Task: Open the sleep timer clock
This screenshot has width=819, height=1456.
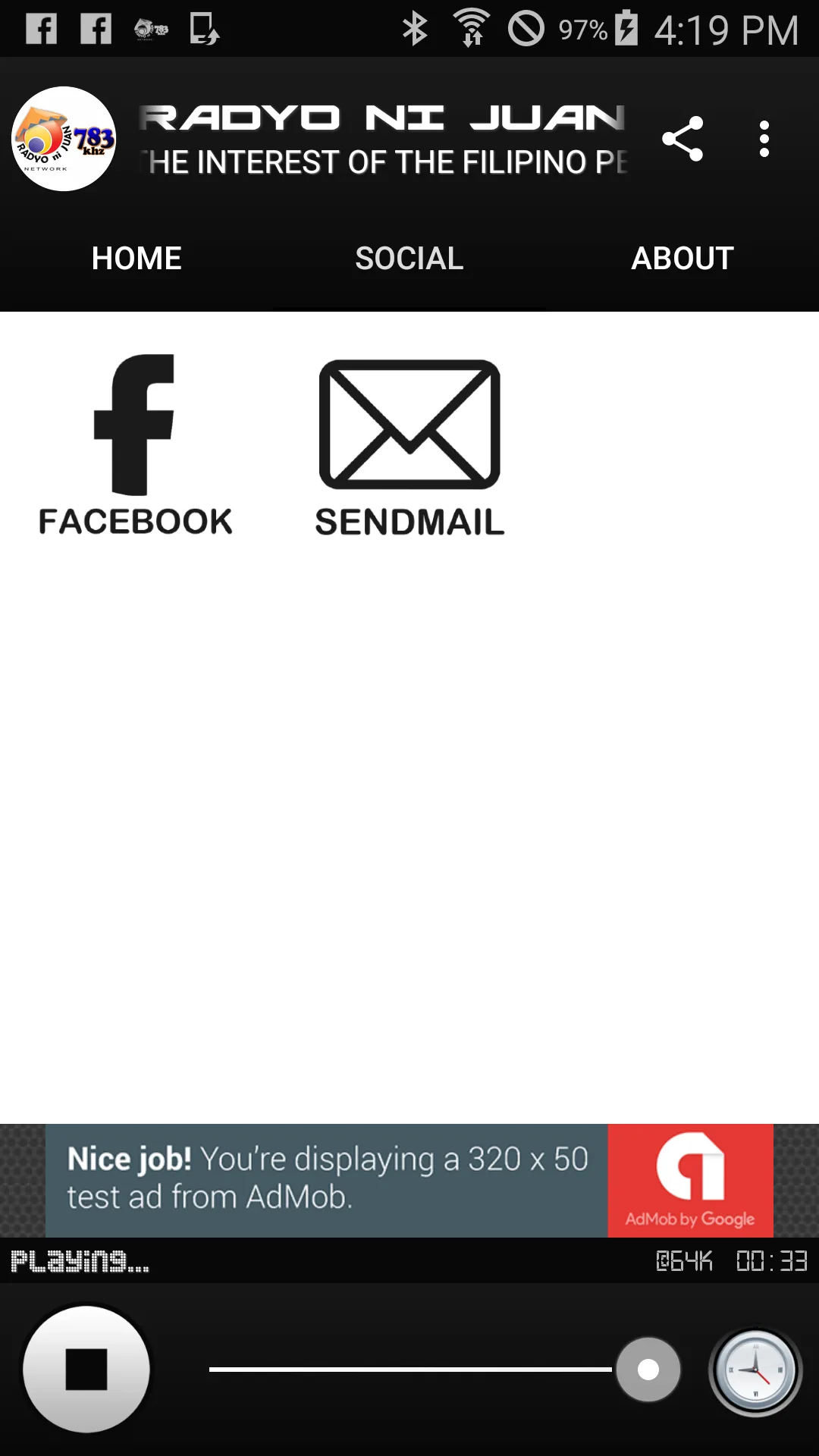Action: pyautogui.click(x=755, y=1371)
